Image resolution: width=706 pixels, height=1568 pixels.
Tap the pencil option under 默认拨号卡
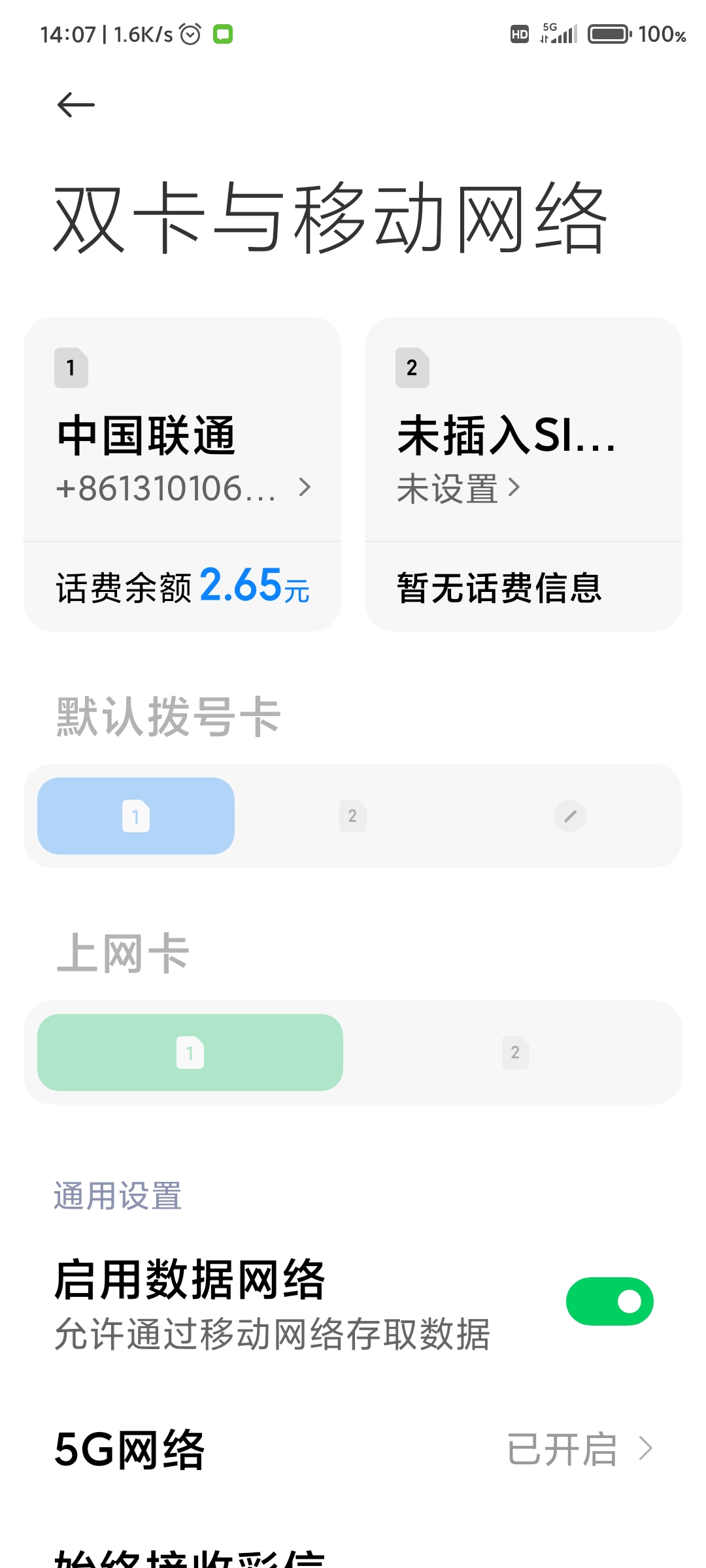(x=570, y=816)
